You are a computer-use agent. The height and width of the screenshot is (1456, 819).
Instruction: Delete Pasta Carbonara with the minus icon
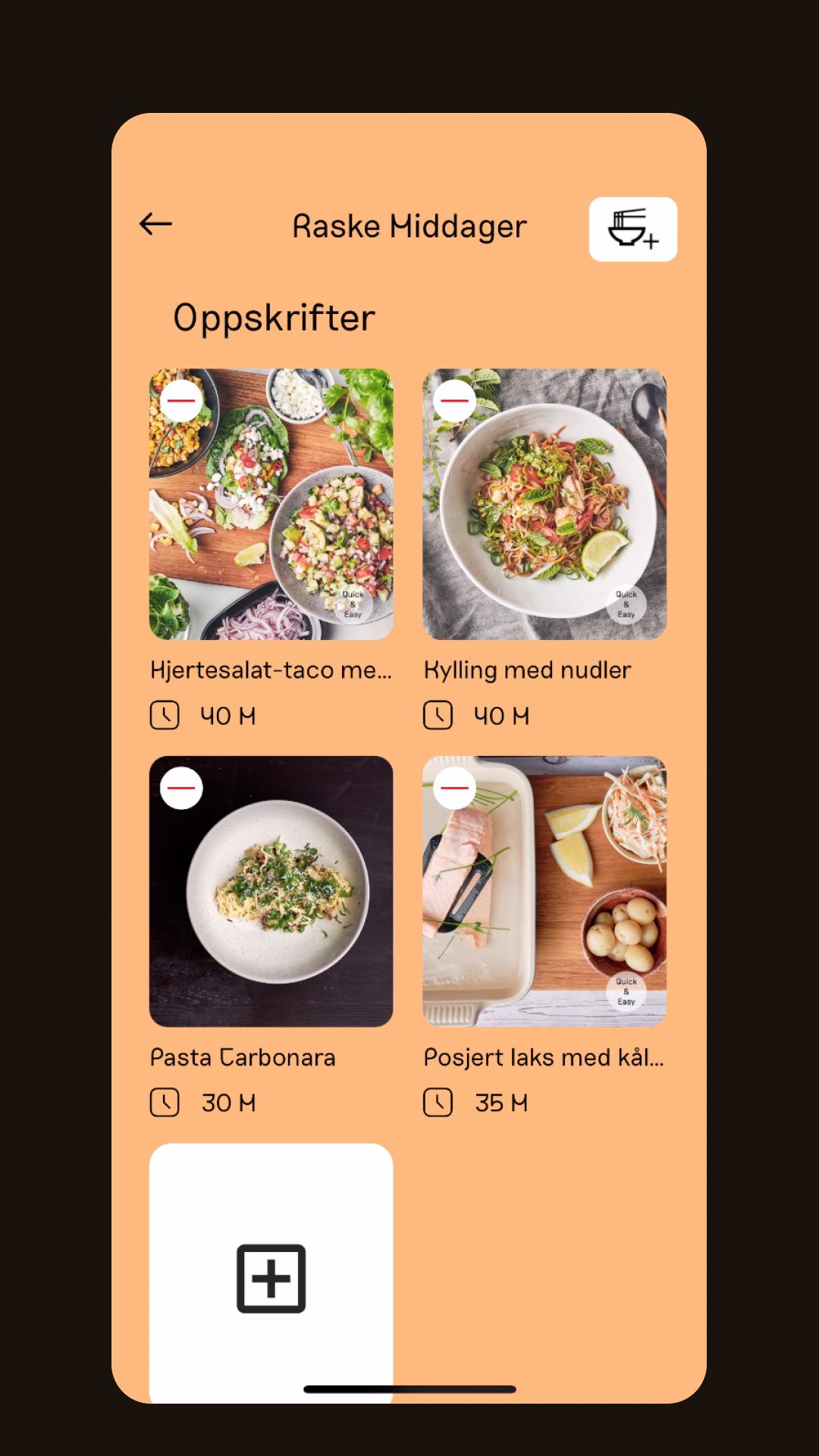coord(181,788)
